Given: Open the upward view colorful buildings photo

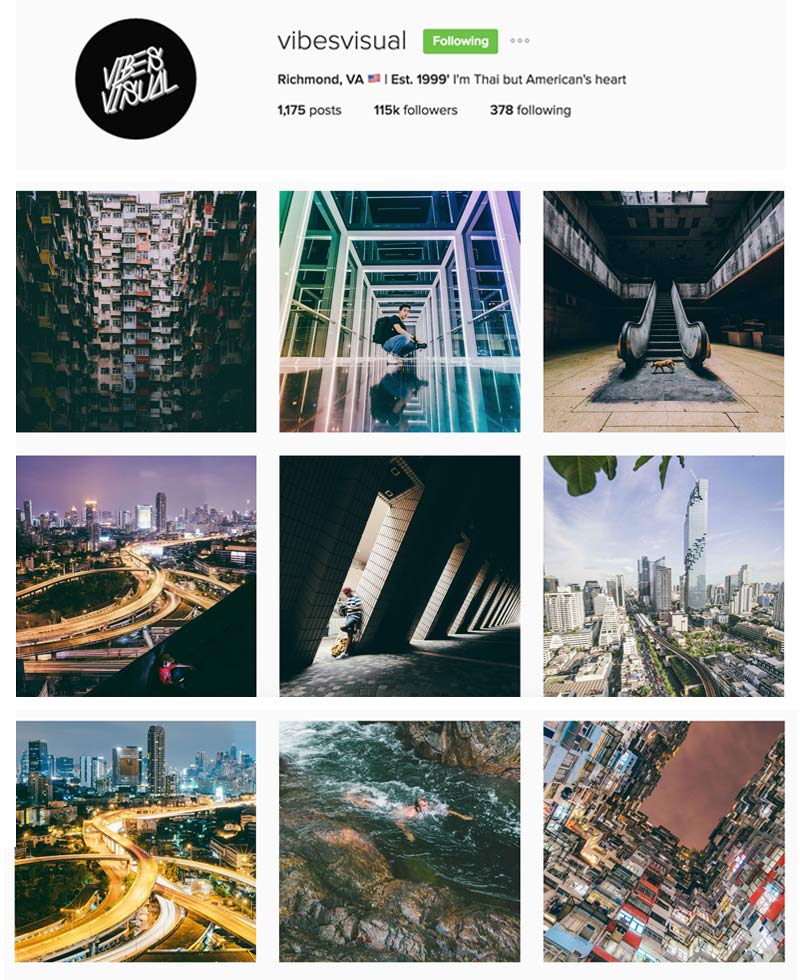Looking at the screenshot, I should coord(664,841).
